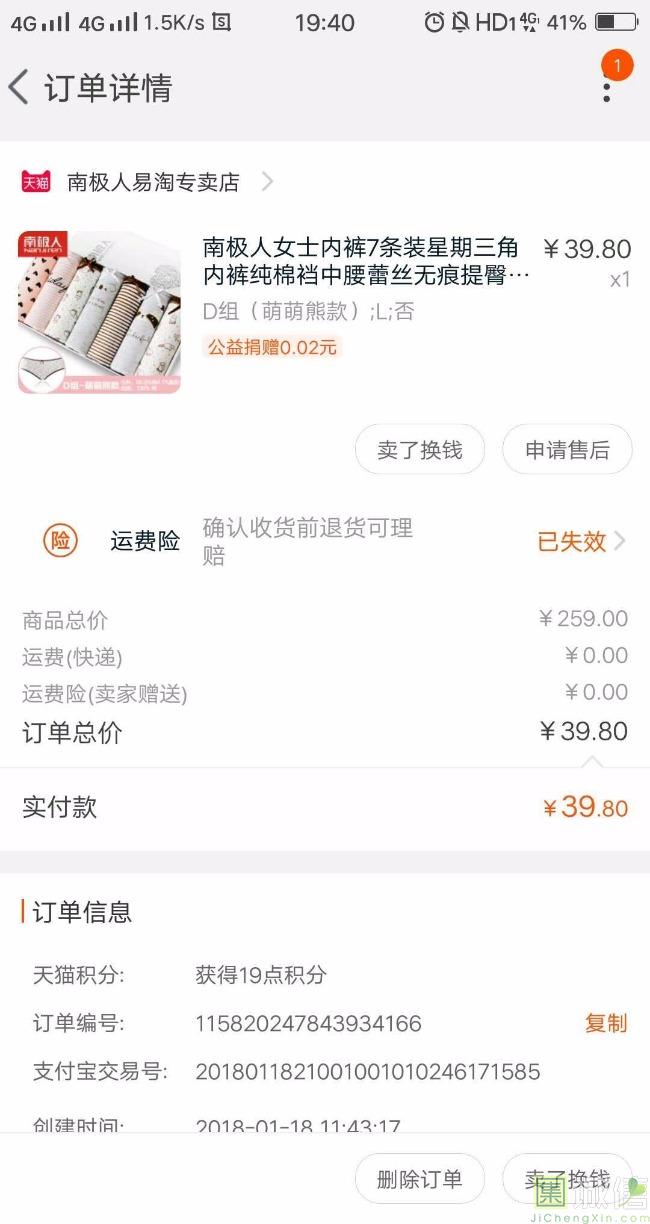The height and width of the screenshot is (1224, 650).
Task: Tap the 申请售后 button
Action: [567, 450]
